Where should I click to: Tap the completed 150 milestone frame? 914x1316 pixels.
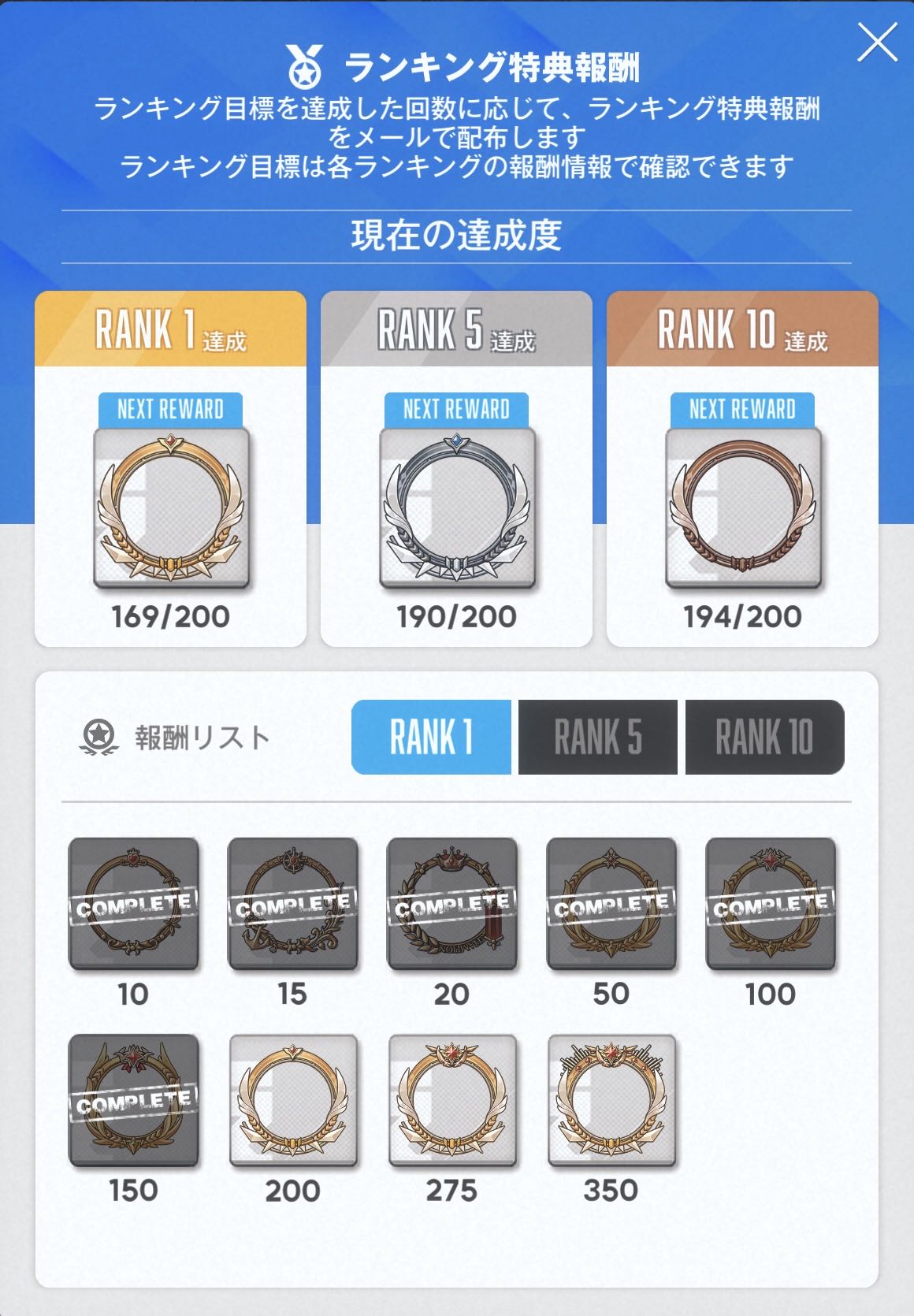[x=134, y=1100]
